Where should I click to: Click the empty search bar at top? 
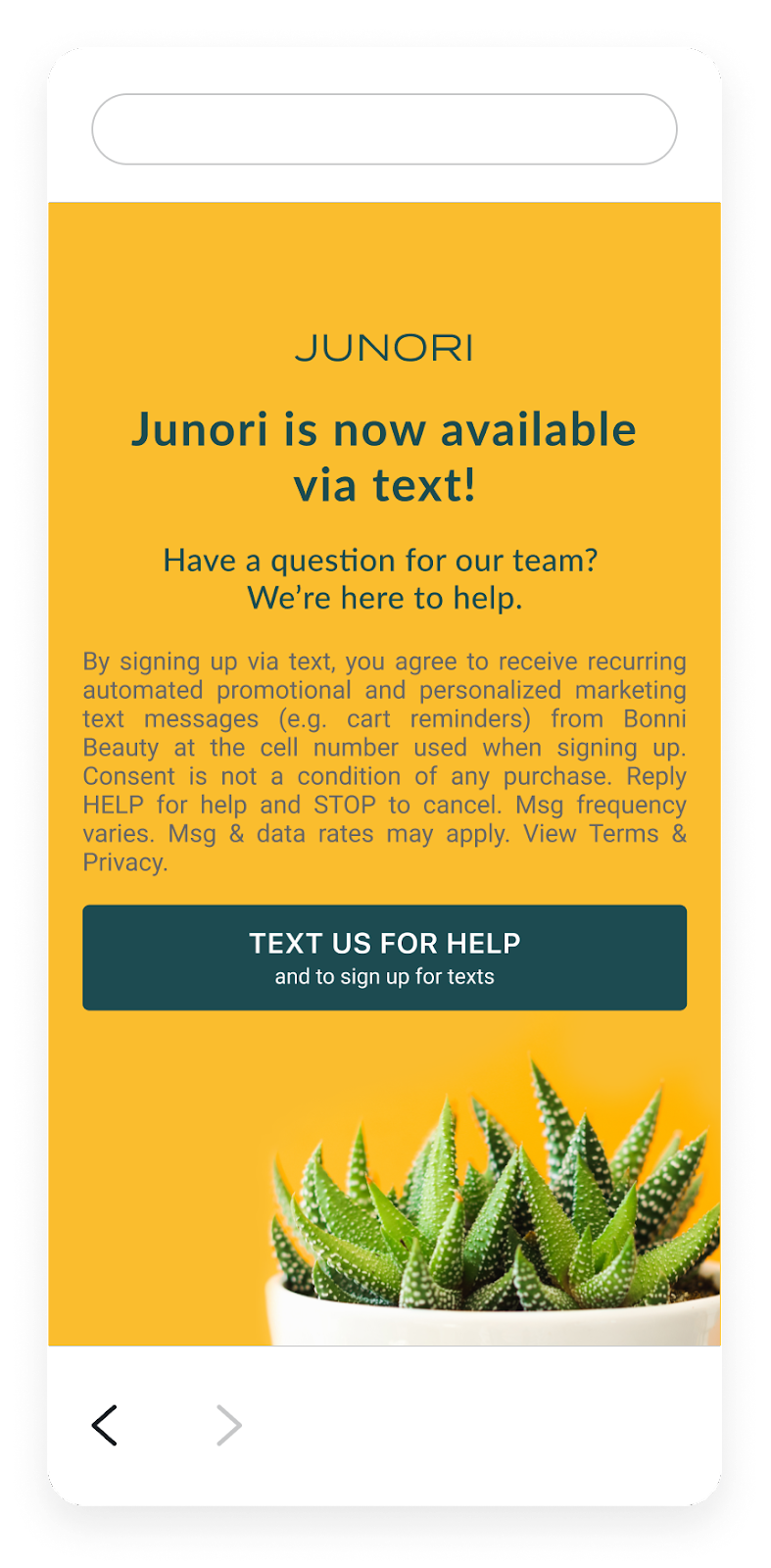coord(385,128)
